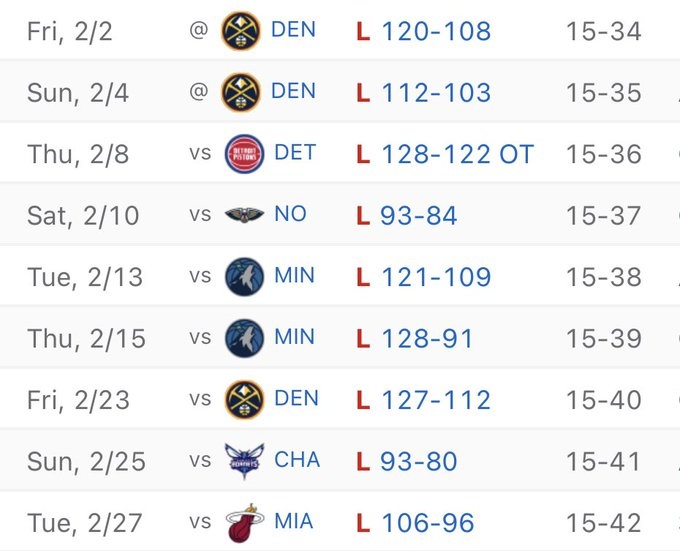This screenshot has height=551, width=680.
Task: View the 128-122 OT game recap
Action: [x=457, y=154]
